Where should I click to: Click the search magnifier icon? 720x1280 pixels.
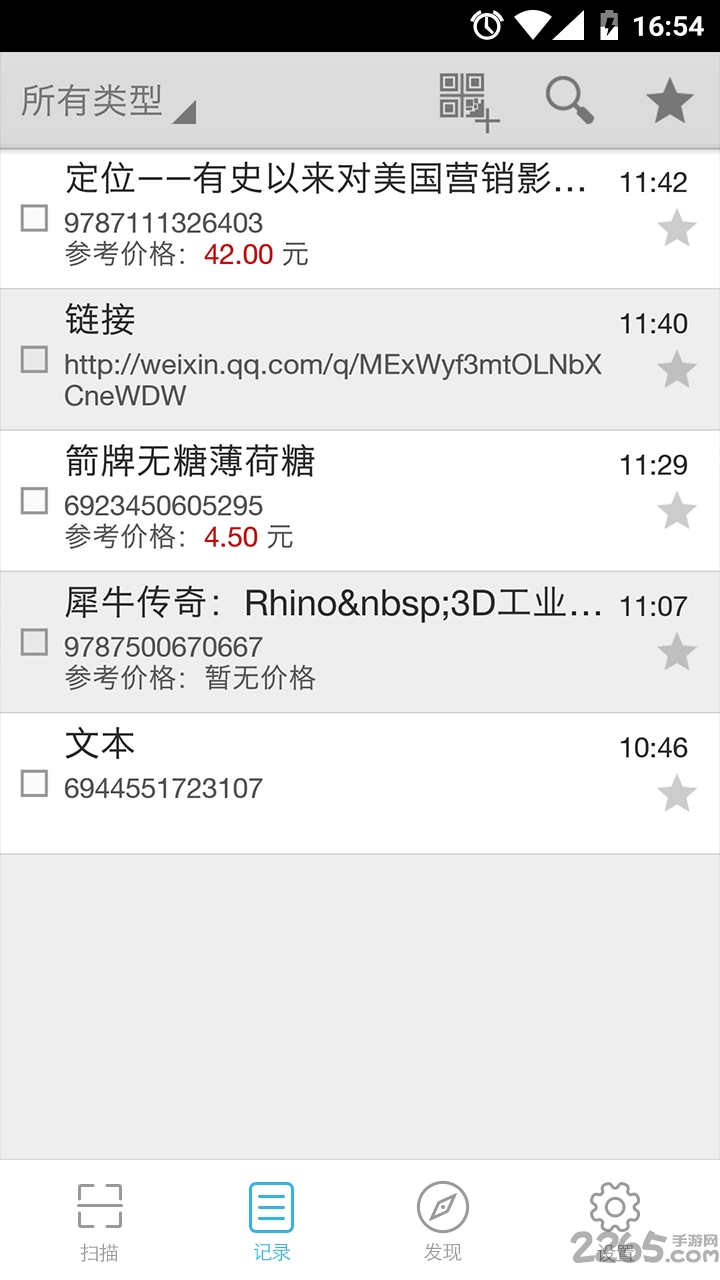[568, 100]
